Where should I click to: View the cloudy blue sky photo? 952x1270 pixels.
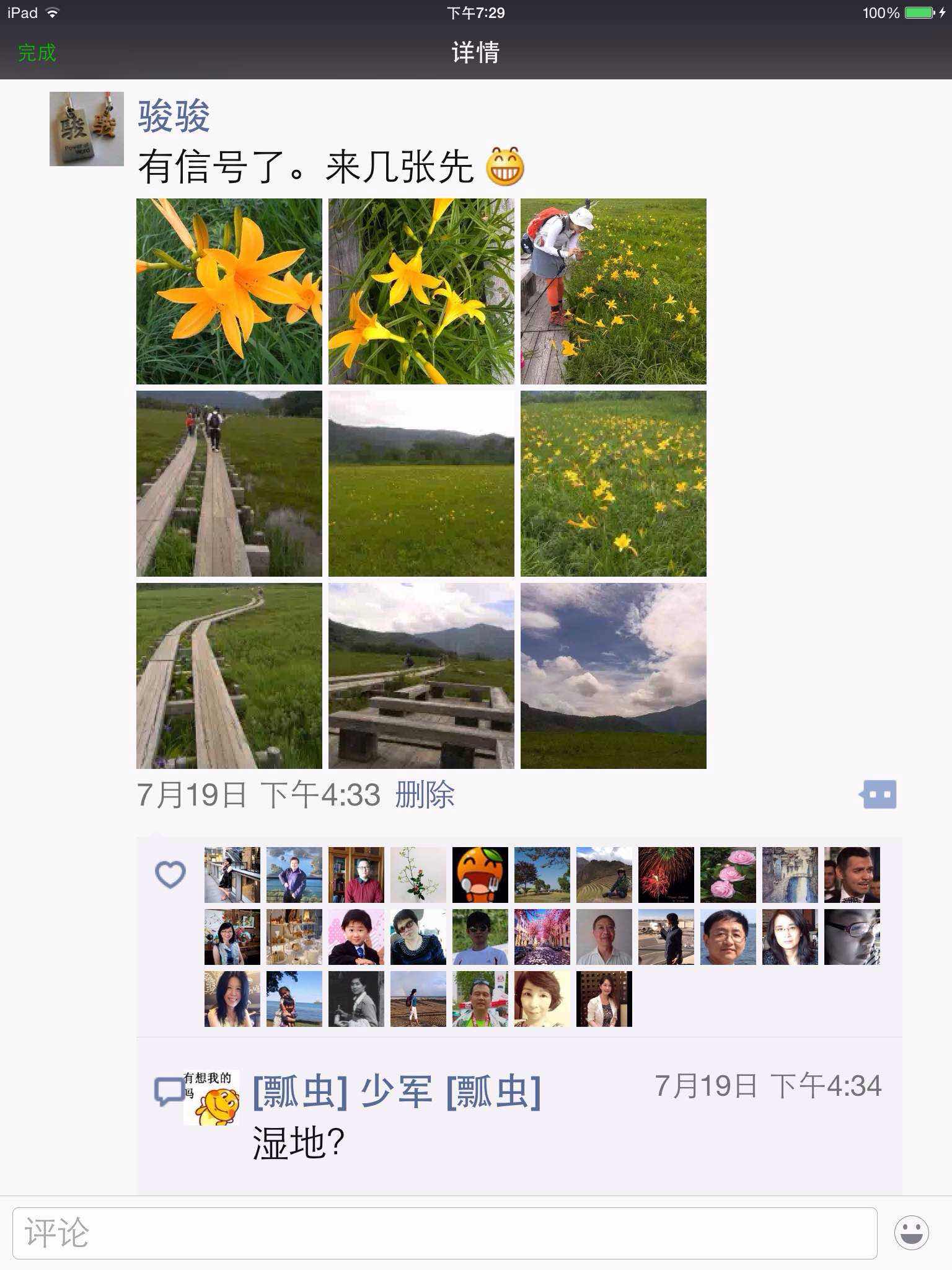coord(614,676)
